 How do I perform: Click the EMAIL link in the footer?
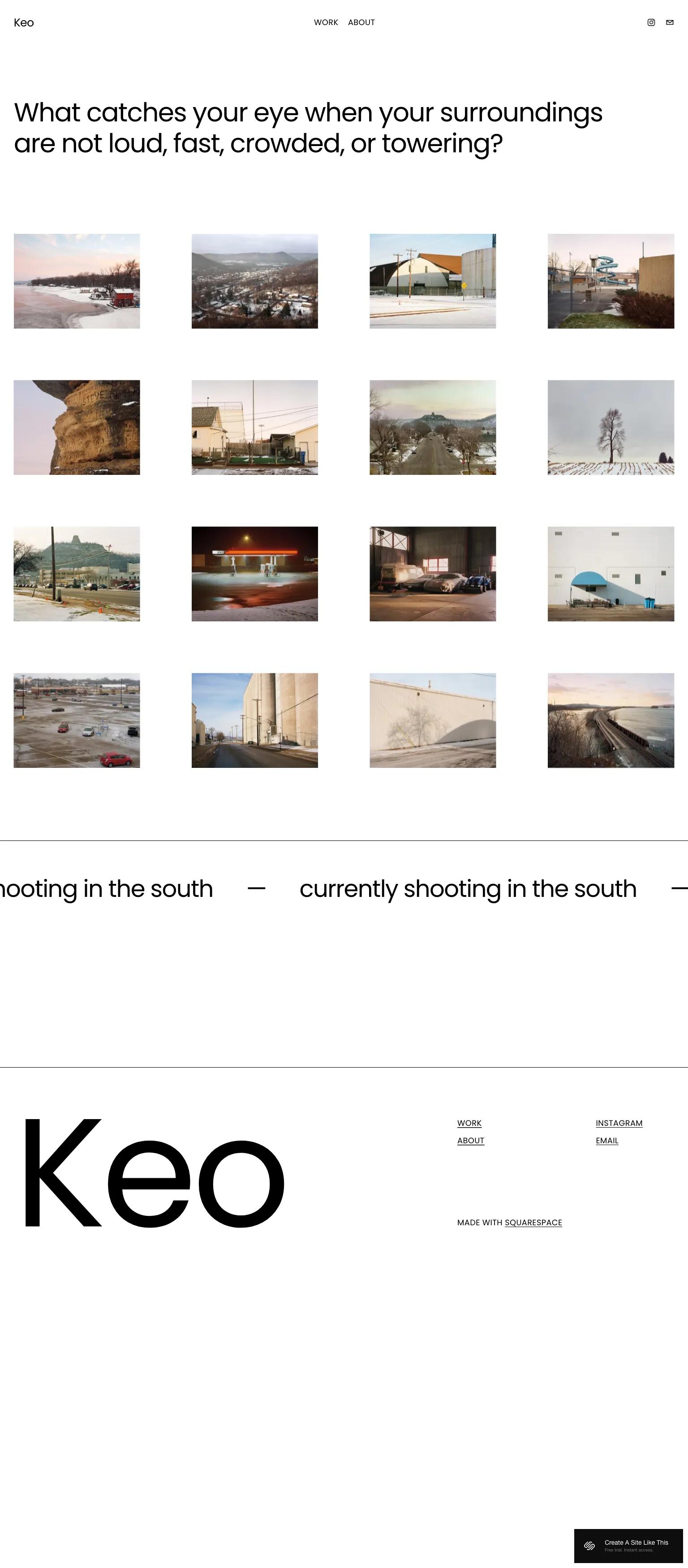click(x=607, y=1141)
